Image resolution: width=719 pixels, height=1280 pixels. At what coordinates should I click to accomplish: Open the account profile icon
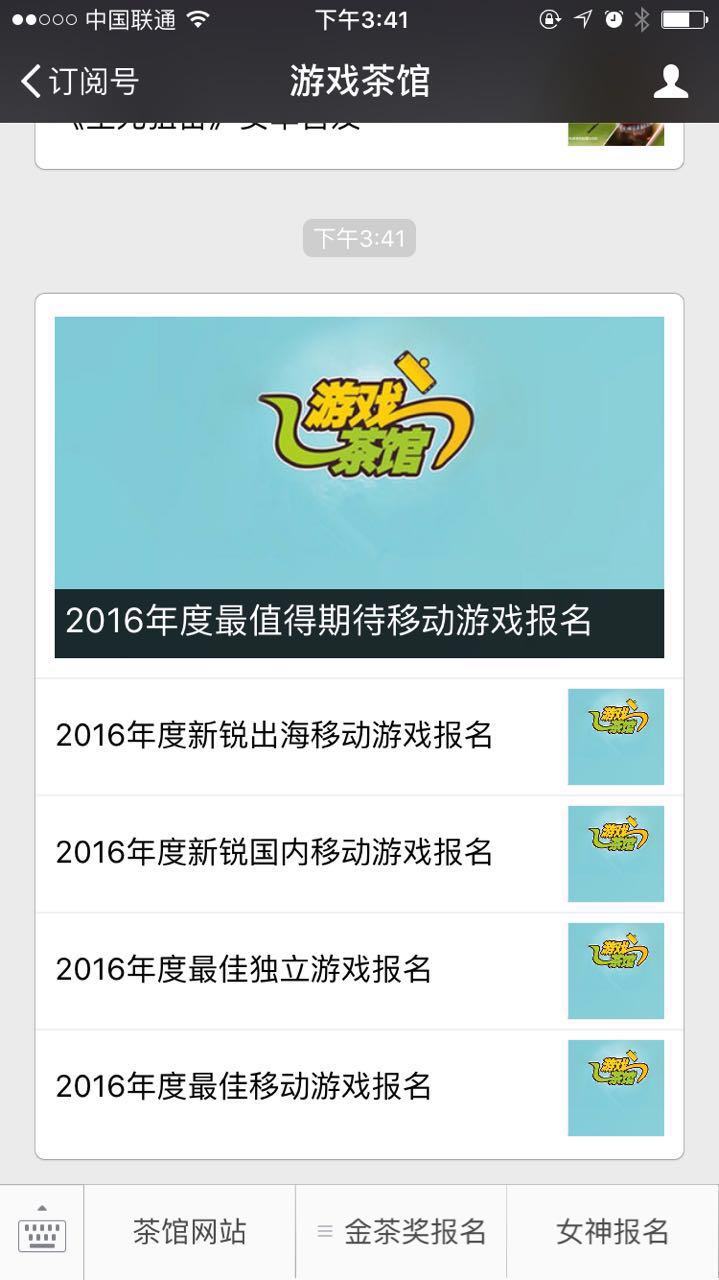coord(670,81)
